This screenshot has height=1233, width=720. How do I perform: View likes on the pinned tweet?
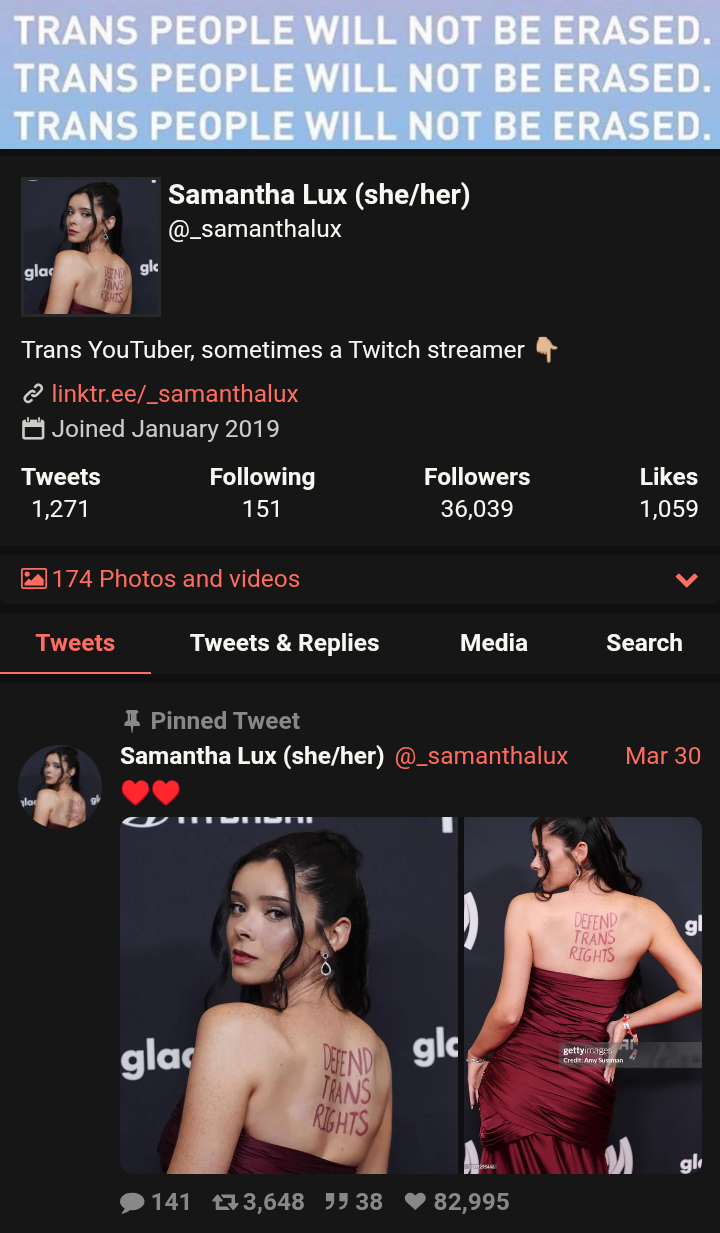tap(457, 1202)
